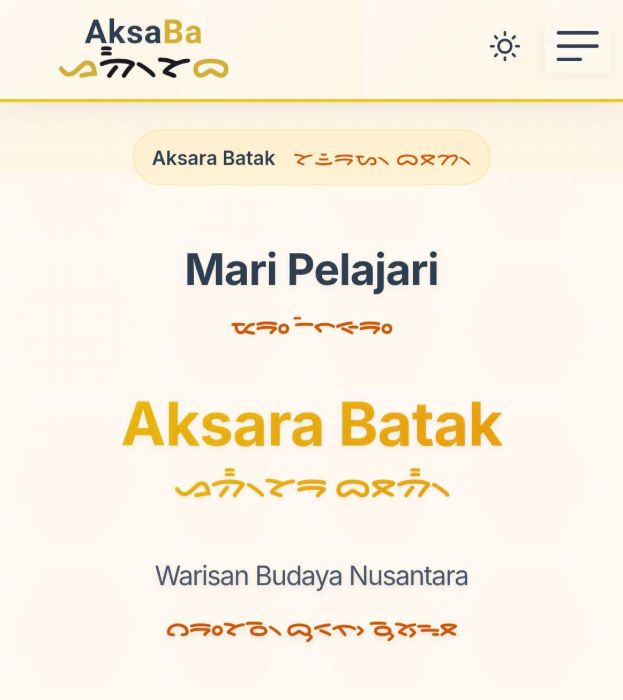Toggle the light/dark theme sun icon
This screenshot has height=700, width=623.
pyautogui.click(x=505, y=46)
